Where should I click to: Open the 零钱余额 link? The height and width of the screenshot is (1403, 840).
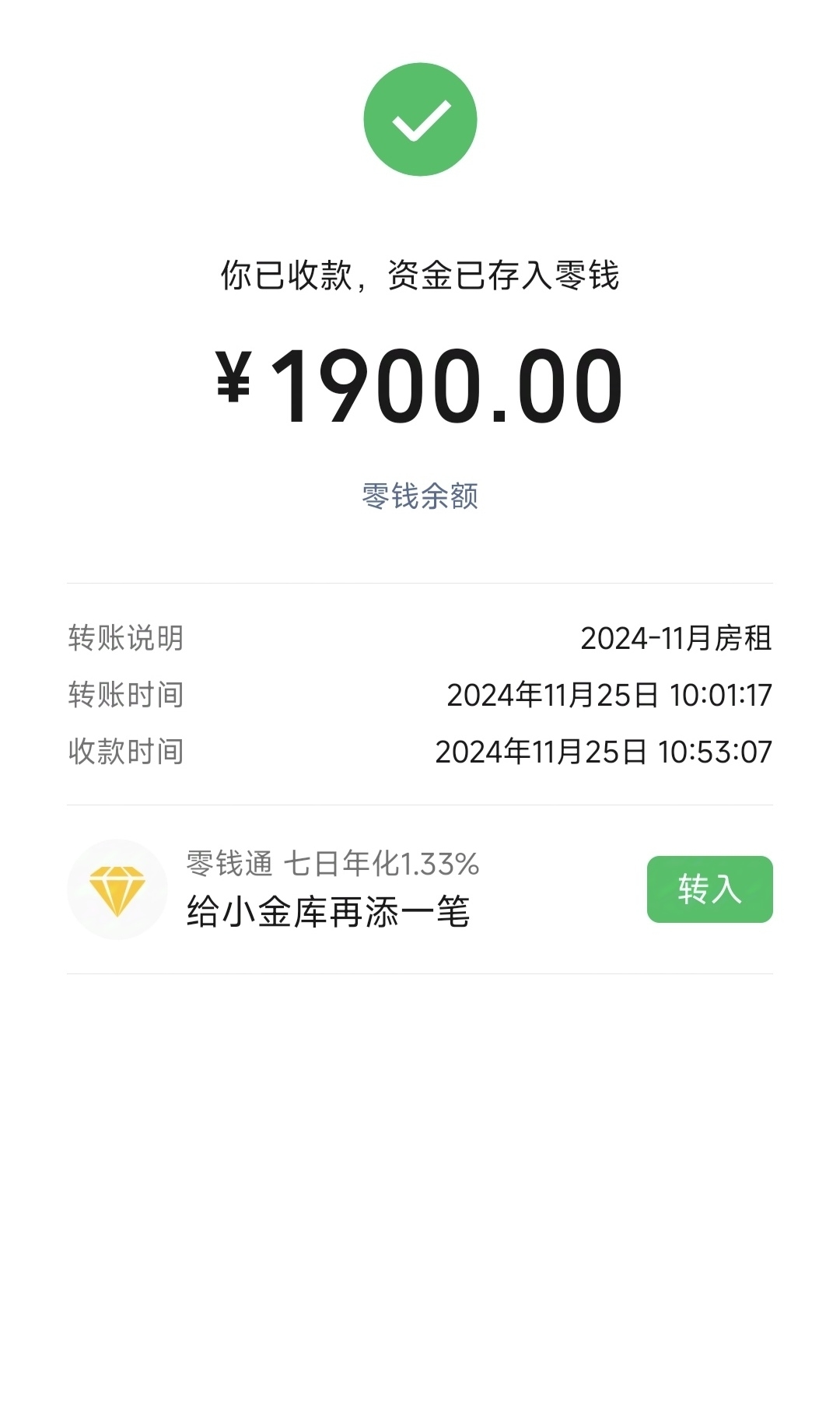coord(420,496)
